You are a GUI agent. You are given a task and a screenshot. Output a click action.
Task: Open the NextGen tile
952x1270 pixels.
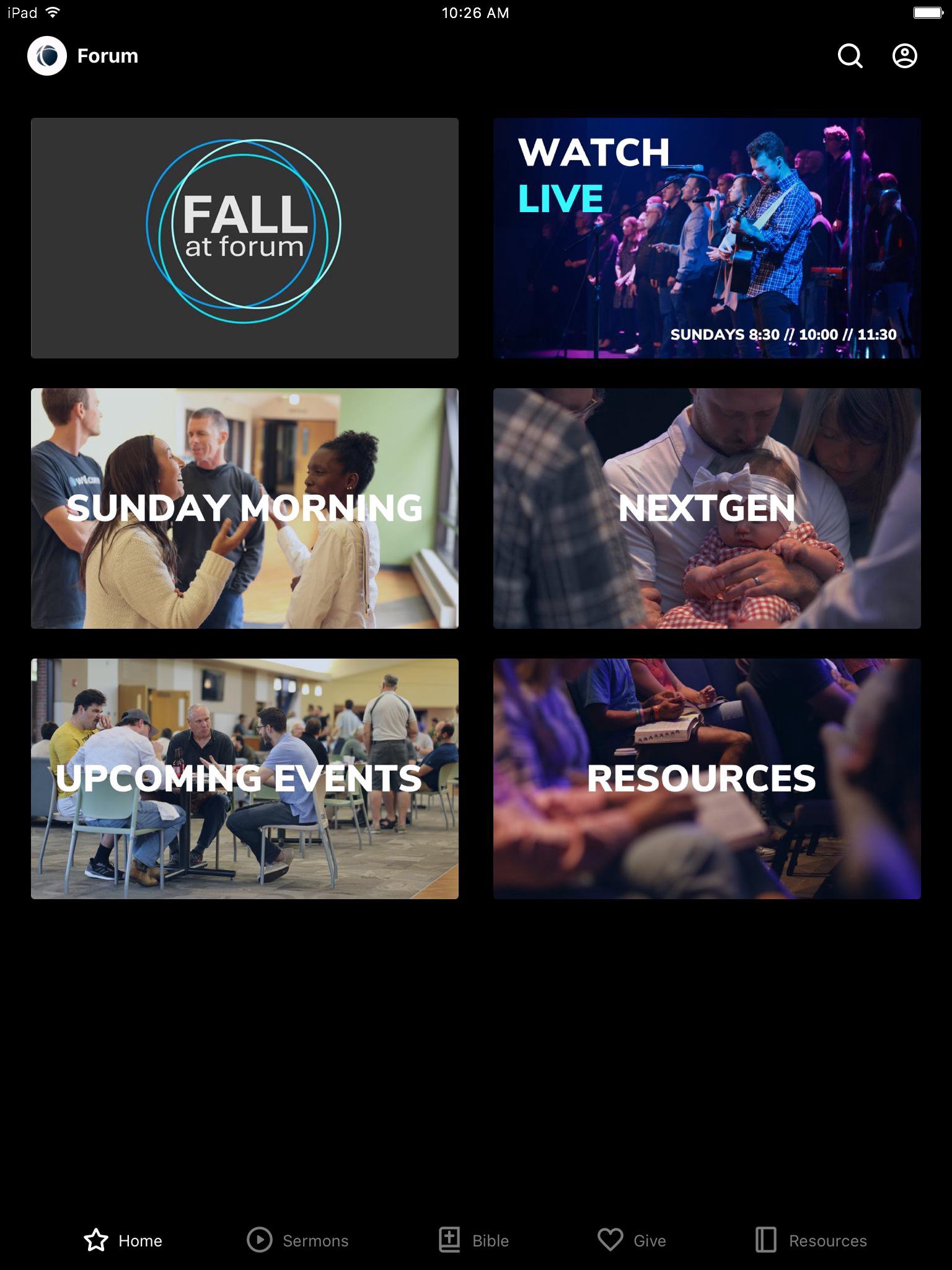707,508
